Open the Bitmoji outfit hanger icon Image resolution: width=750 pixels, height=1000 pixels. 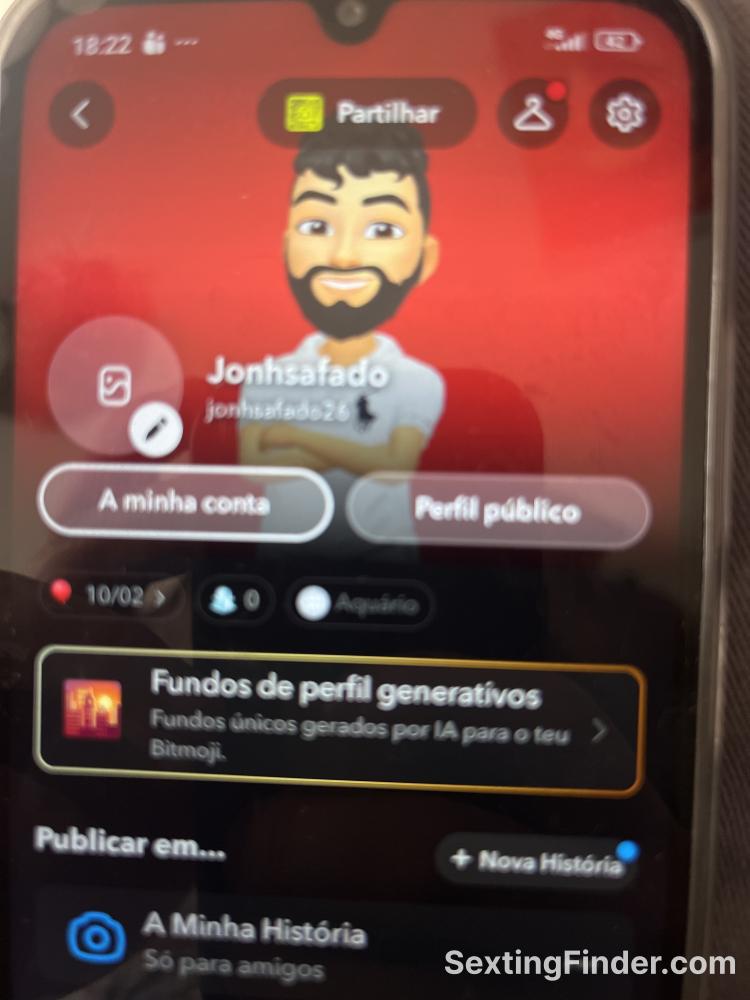533,114
